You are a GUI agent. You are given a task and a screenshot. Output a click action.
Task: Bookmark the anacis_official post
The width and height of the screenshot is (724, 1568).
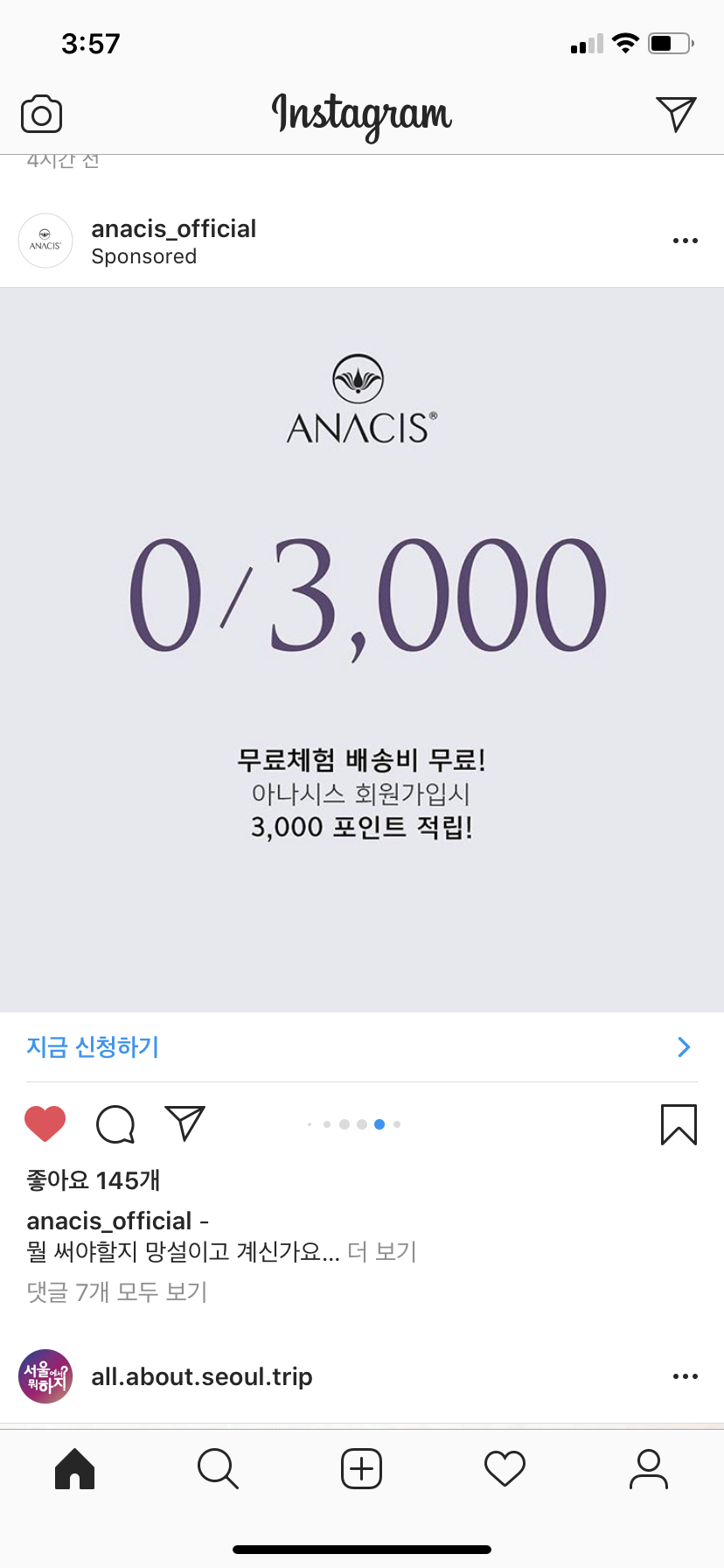pos(678,1124)
